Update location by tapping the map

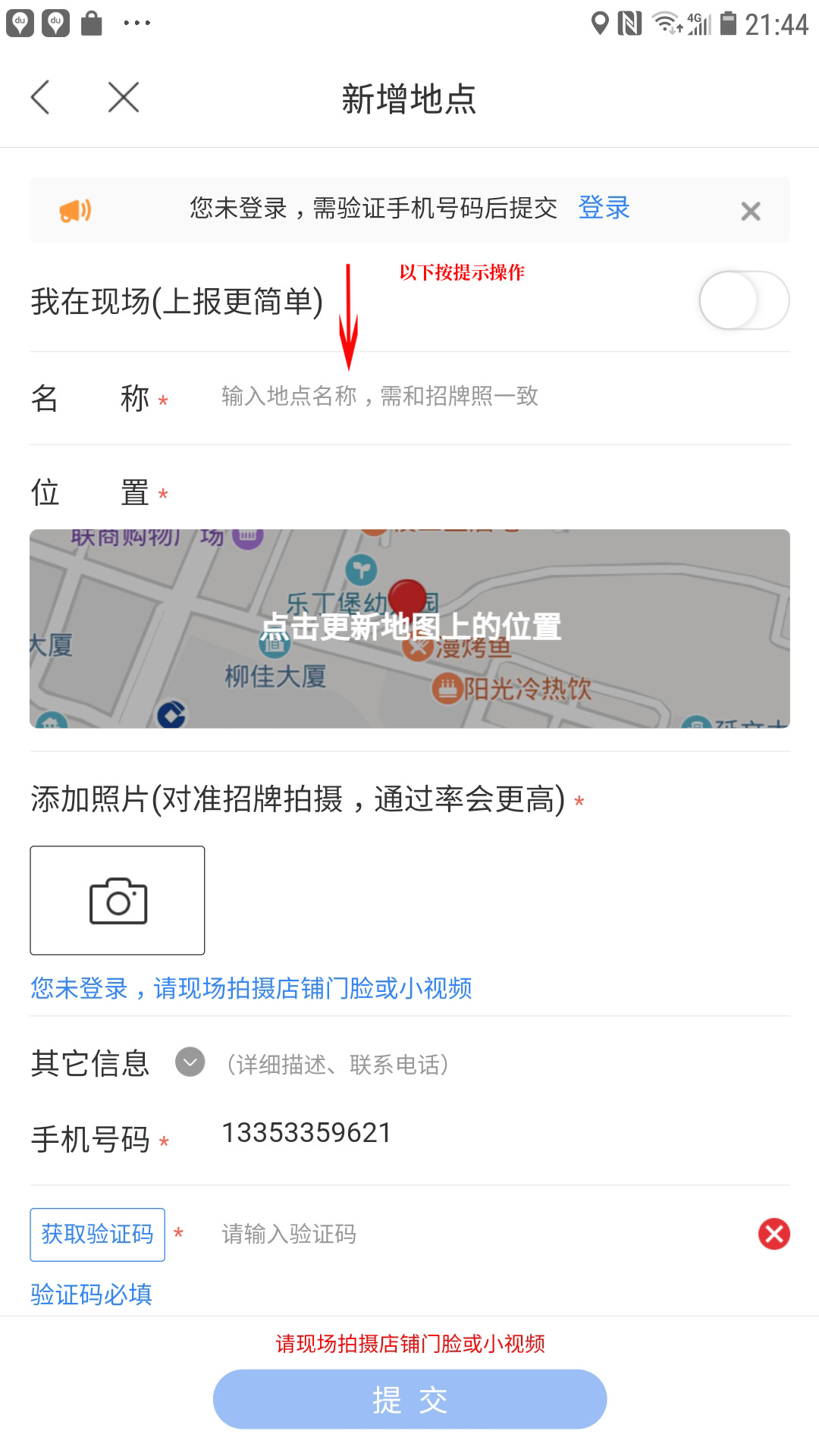pos(409,629)
